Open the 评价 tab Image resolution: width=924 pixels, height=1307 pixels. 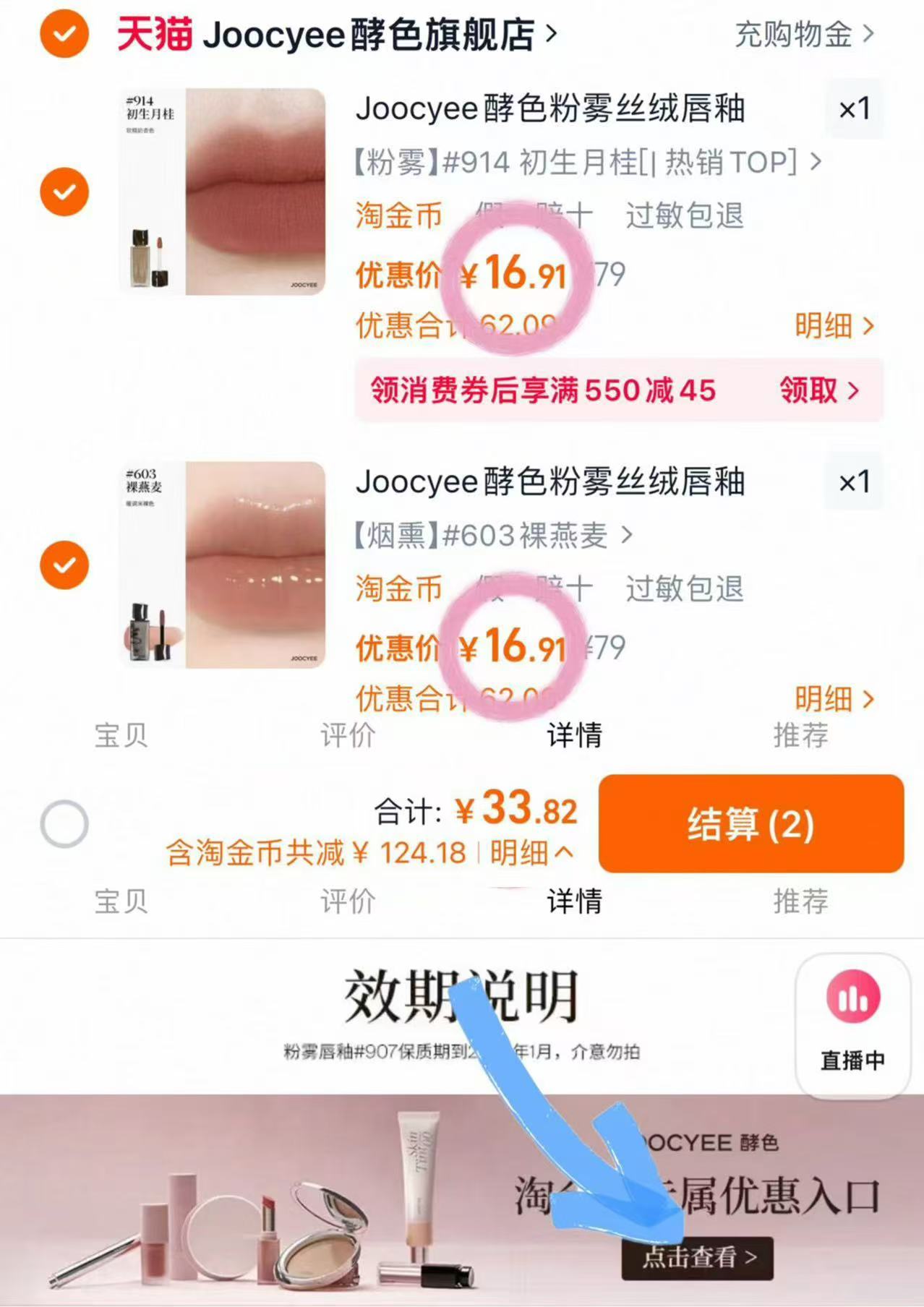(348, 901)
